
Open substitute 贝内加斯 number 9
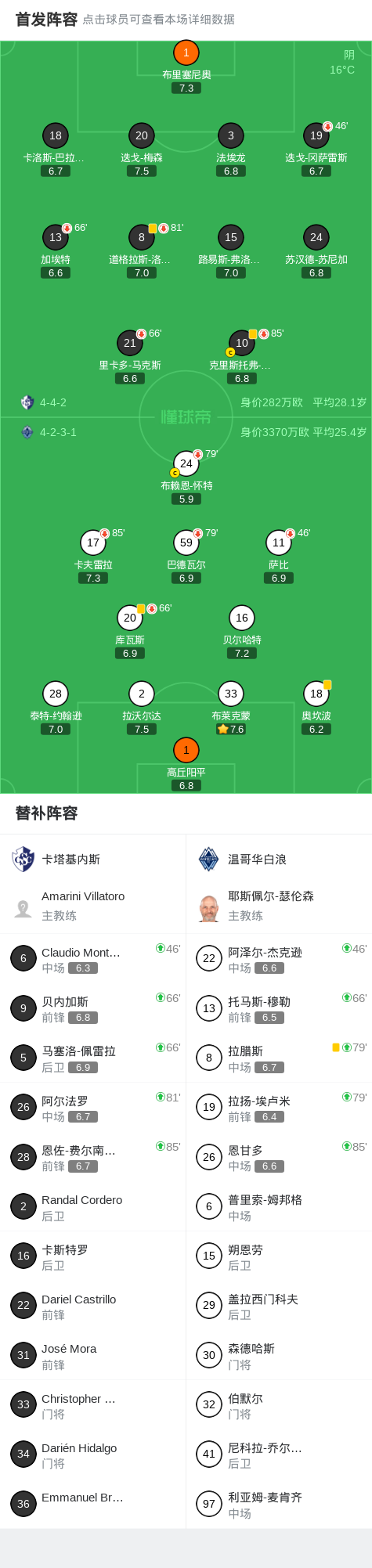92,1008
